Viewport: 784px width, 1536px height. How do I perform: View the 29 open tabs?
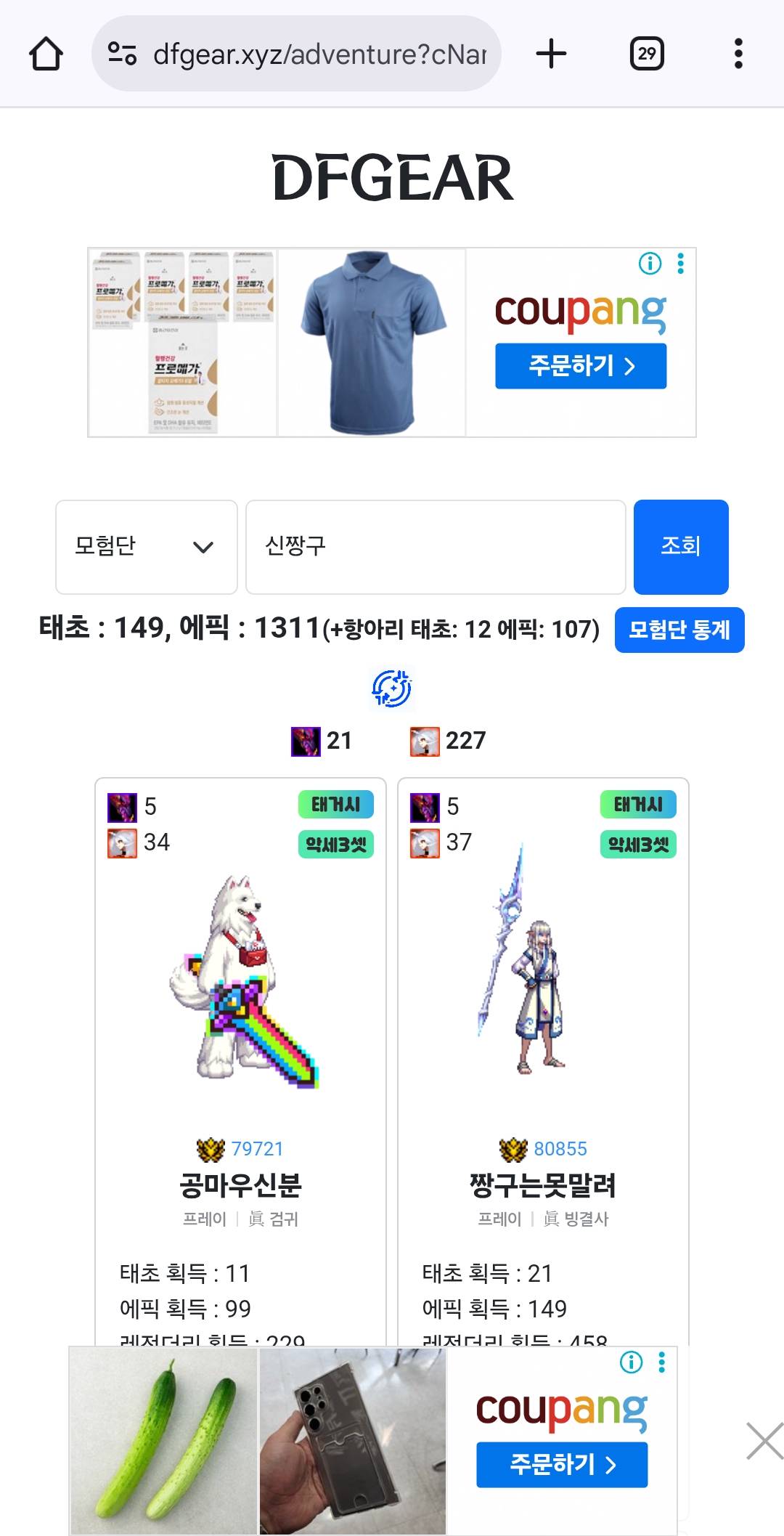646,54
